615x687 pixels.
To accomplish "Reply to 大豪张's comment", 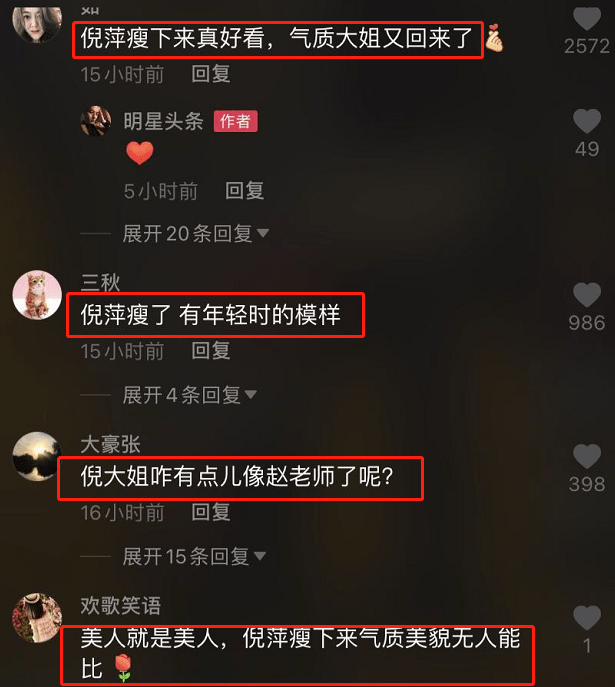I will (210, 512).
